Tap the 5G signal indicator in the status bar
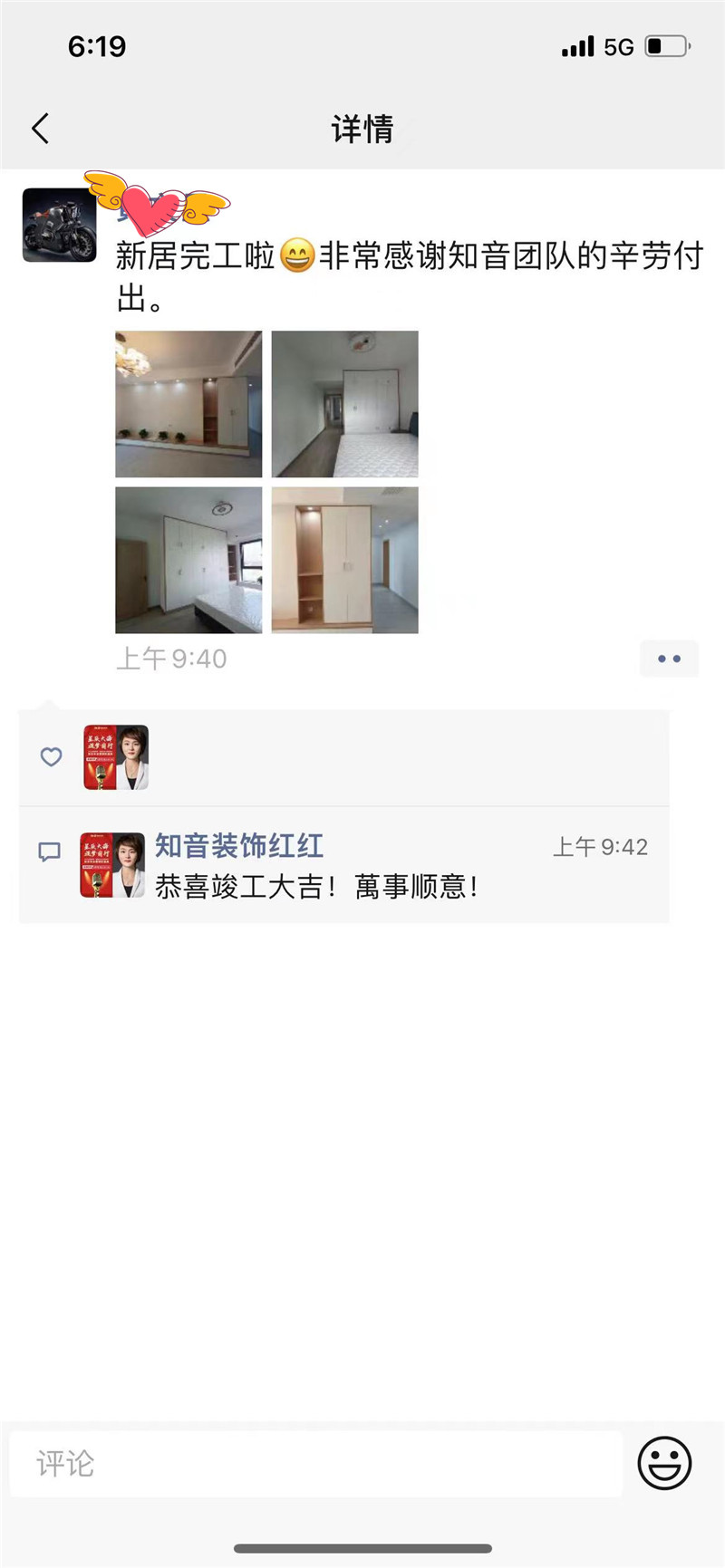This screenshot has height=1568, width=725. pyautogui.click(x=618, y=46)
